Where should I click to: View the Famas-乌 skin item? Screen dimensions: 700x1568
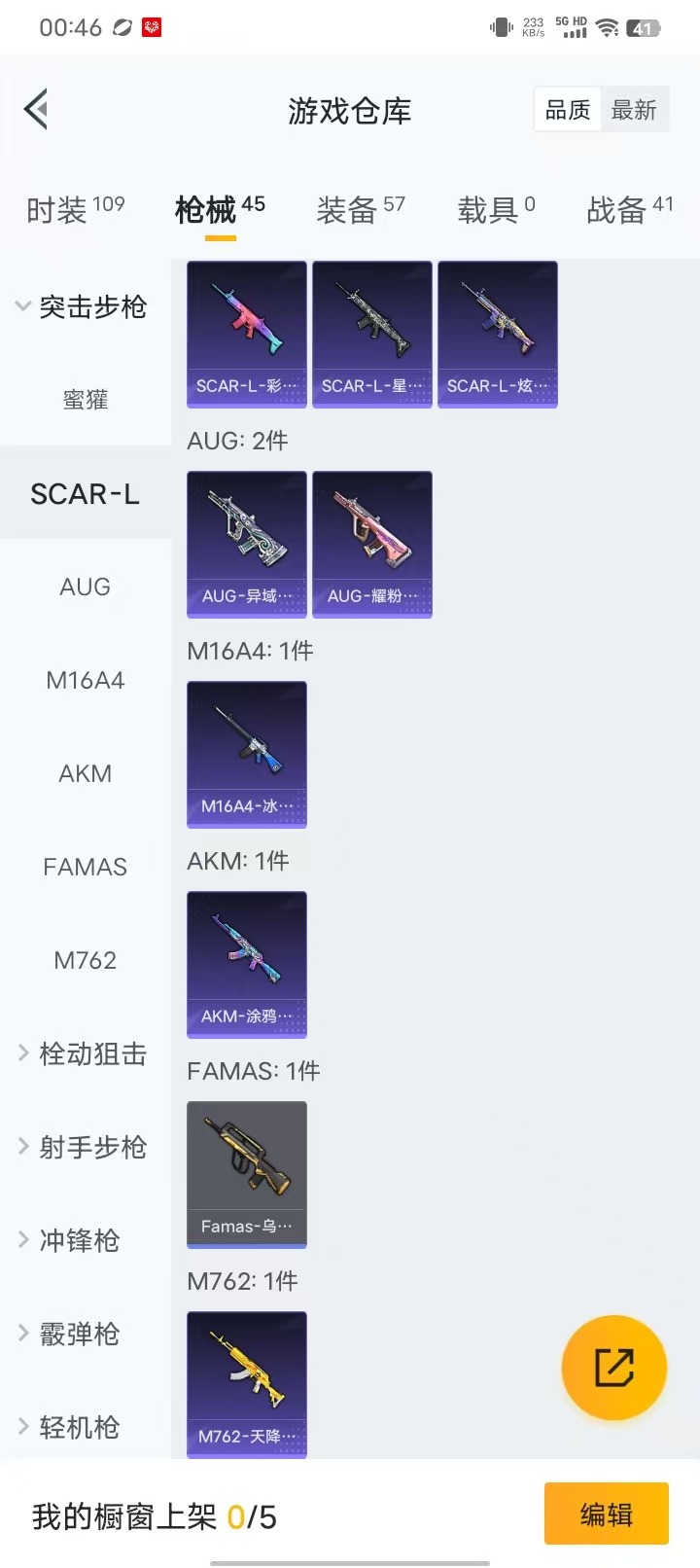coord(247,1174)
